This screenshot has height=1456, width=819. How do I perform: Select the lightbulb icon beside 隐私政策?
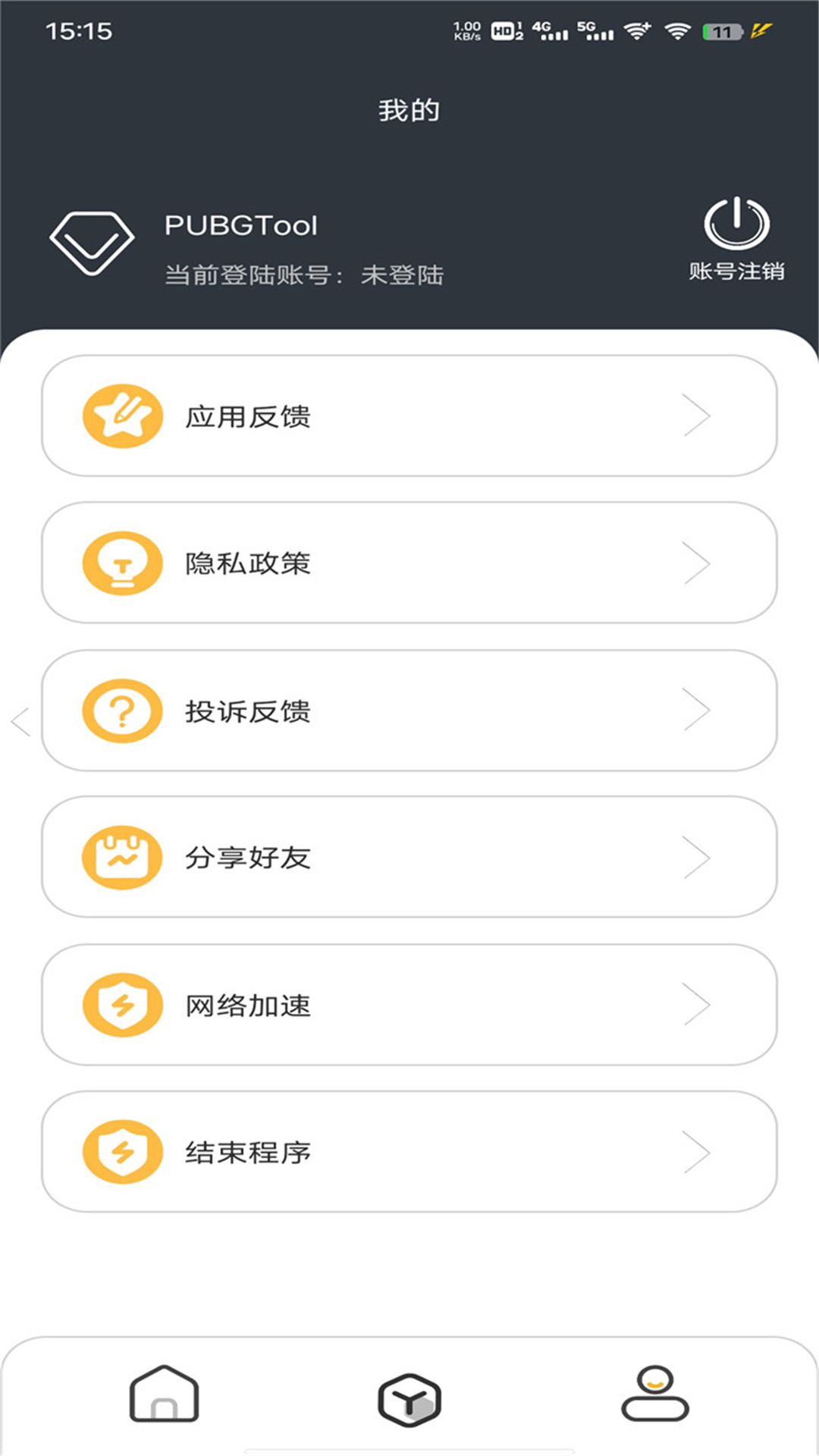(x=122, y=563)
